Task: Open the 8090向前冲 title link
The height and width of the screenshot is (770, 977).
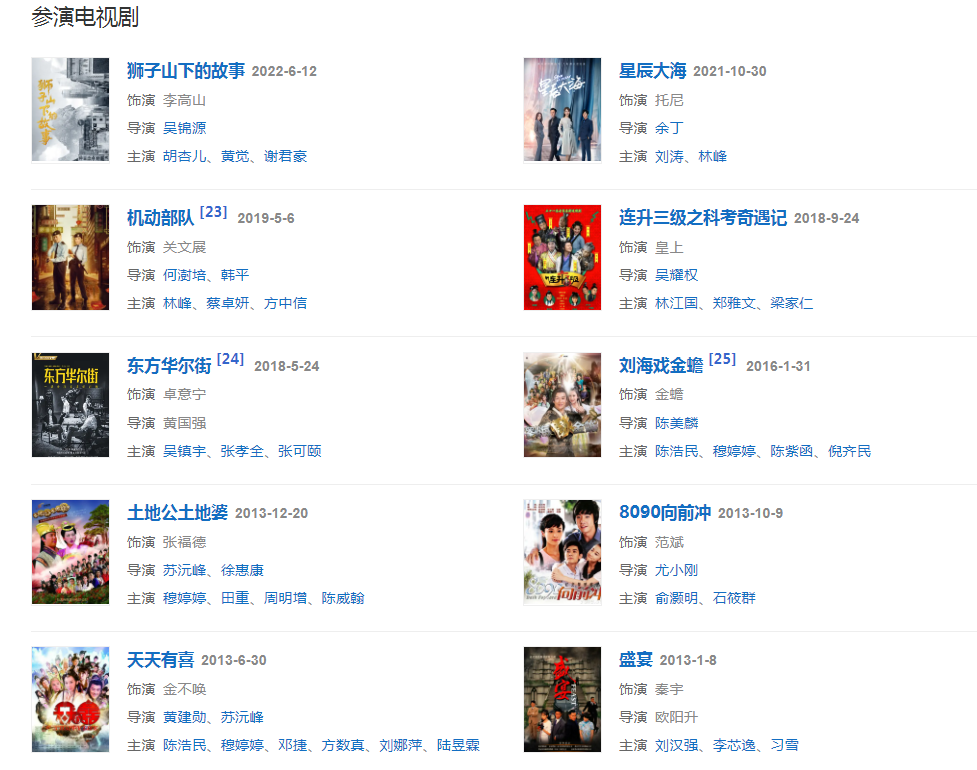Action: pyautogui.click(x=664, y=513)
